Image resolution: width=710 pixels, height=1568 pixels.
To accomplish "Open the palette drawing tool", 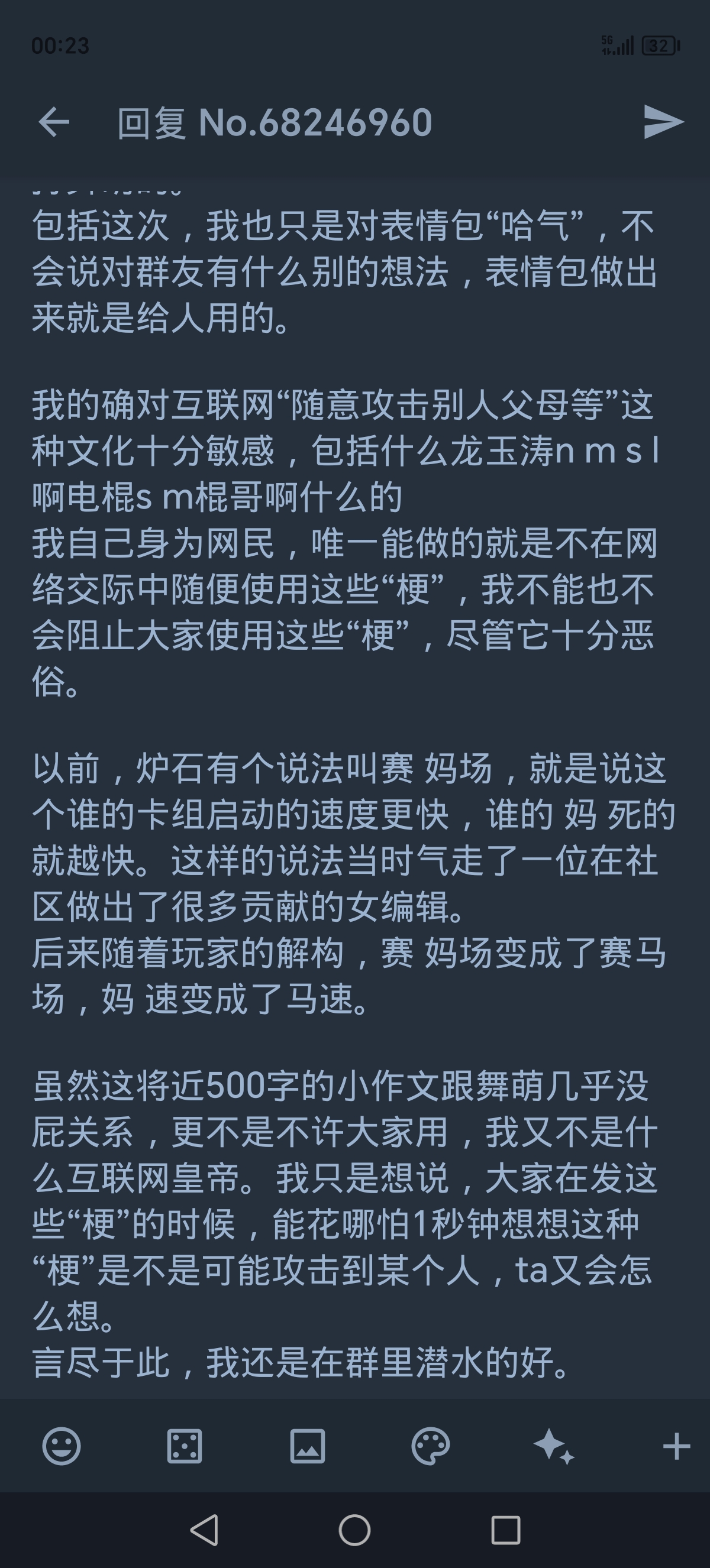I will pyautogui.click(x=431, y=1446).
